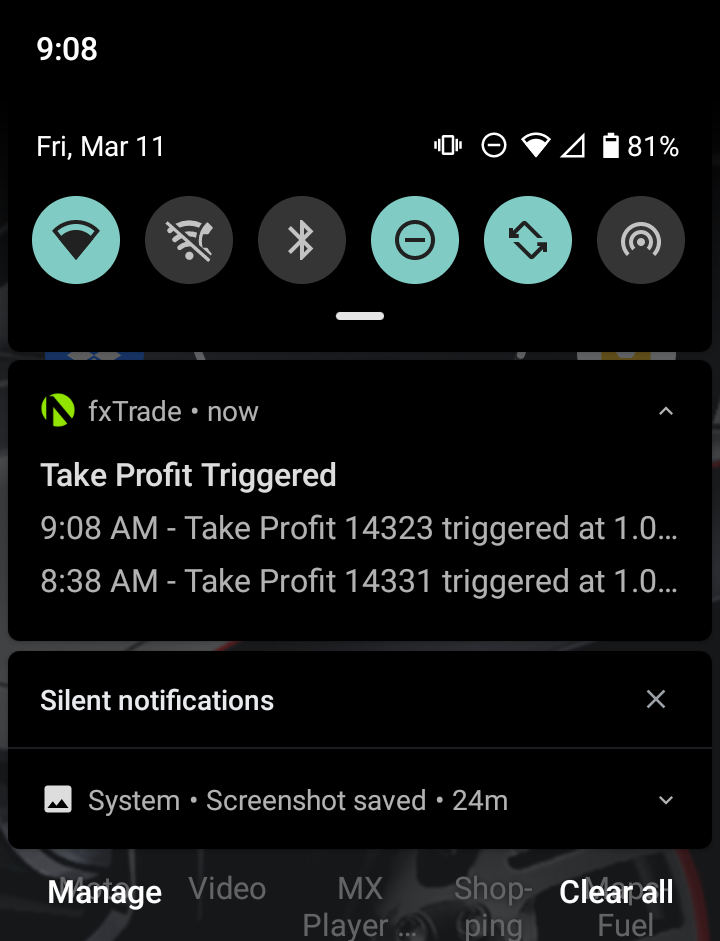The height and width of the screenshot is (941, 720).
Task: Tap the Bluetooth quick settings tile
Action: [x=302, y=240]
